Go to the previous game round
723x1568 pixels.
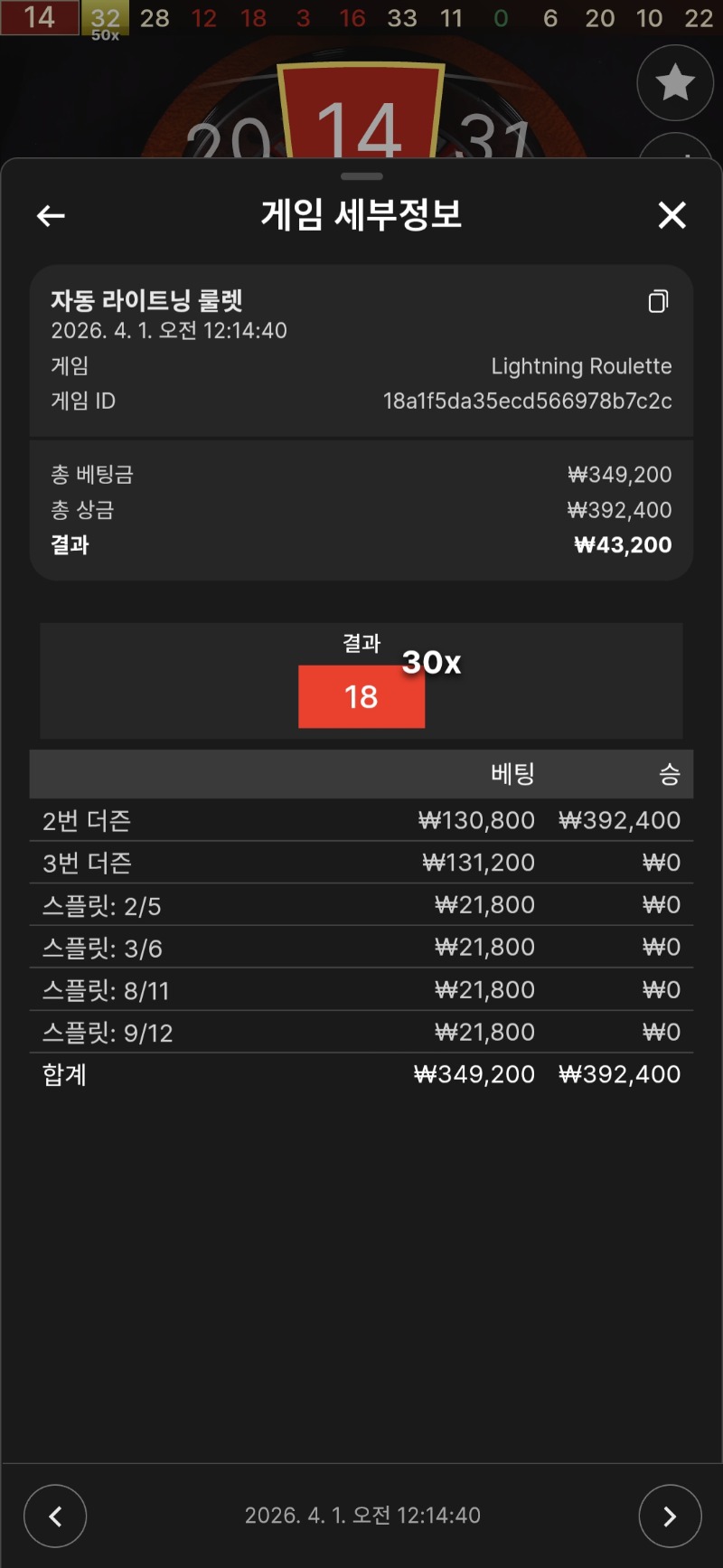55,1516
